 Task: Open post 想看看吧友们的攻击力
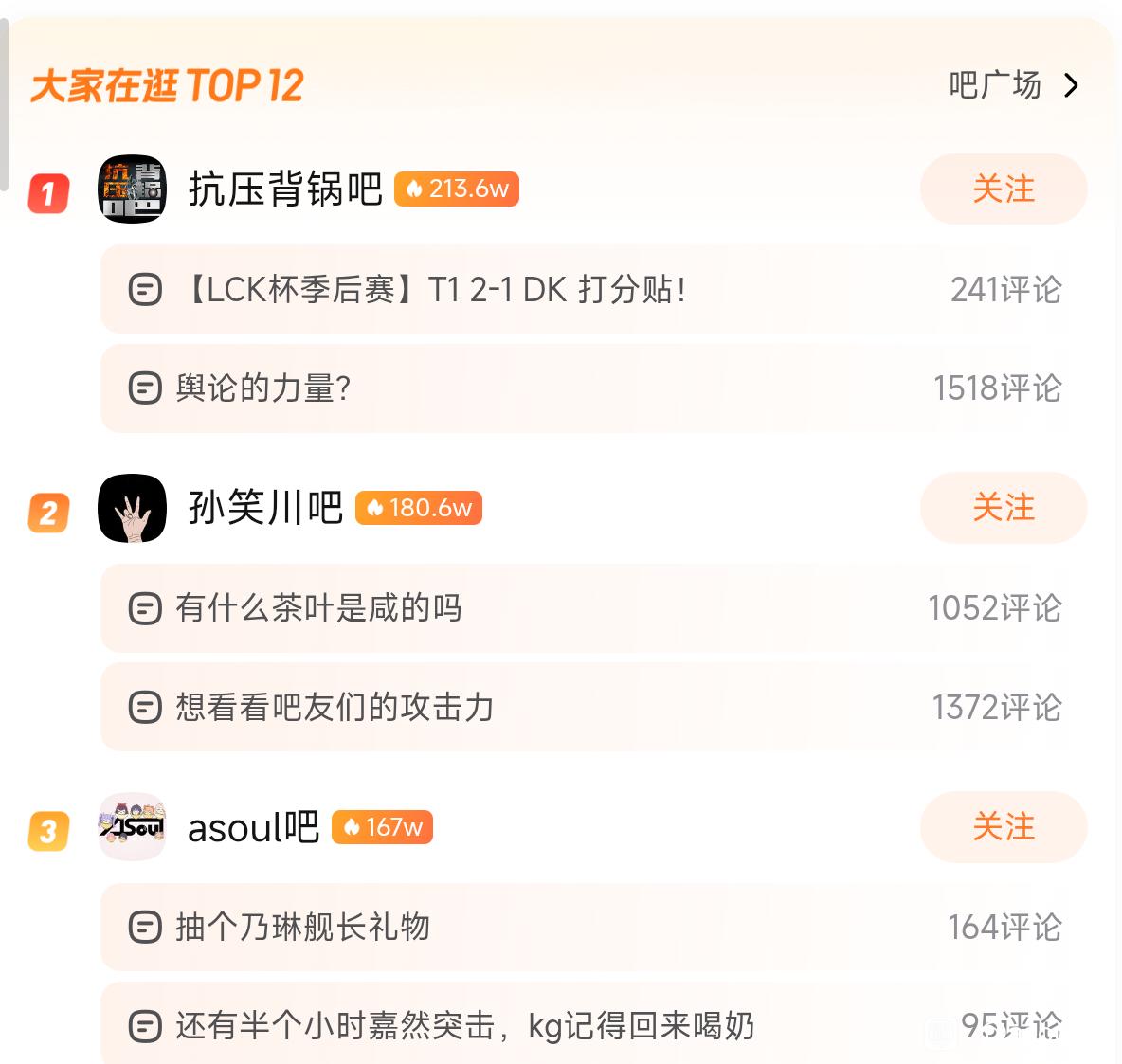click(334, 708)
